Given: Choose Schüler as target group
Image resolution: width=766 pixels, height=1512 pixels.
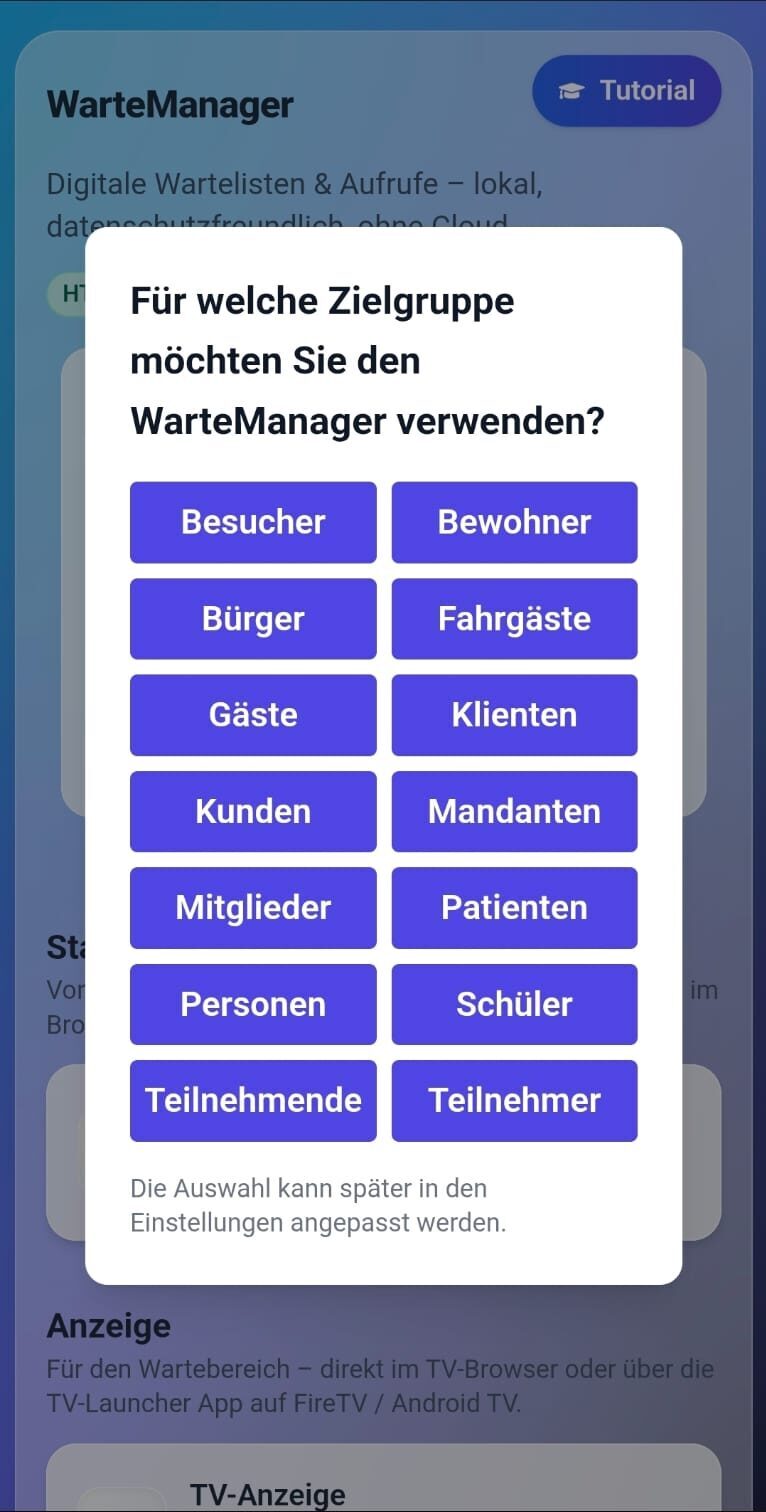Looking at the screenshot, I should (514, 1004).
